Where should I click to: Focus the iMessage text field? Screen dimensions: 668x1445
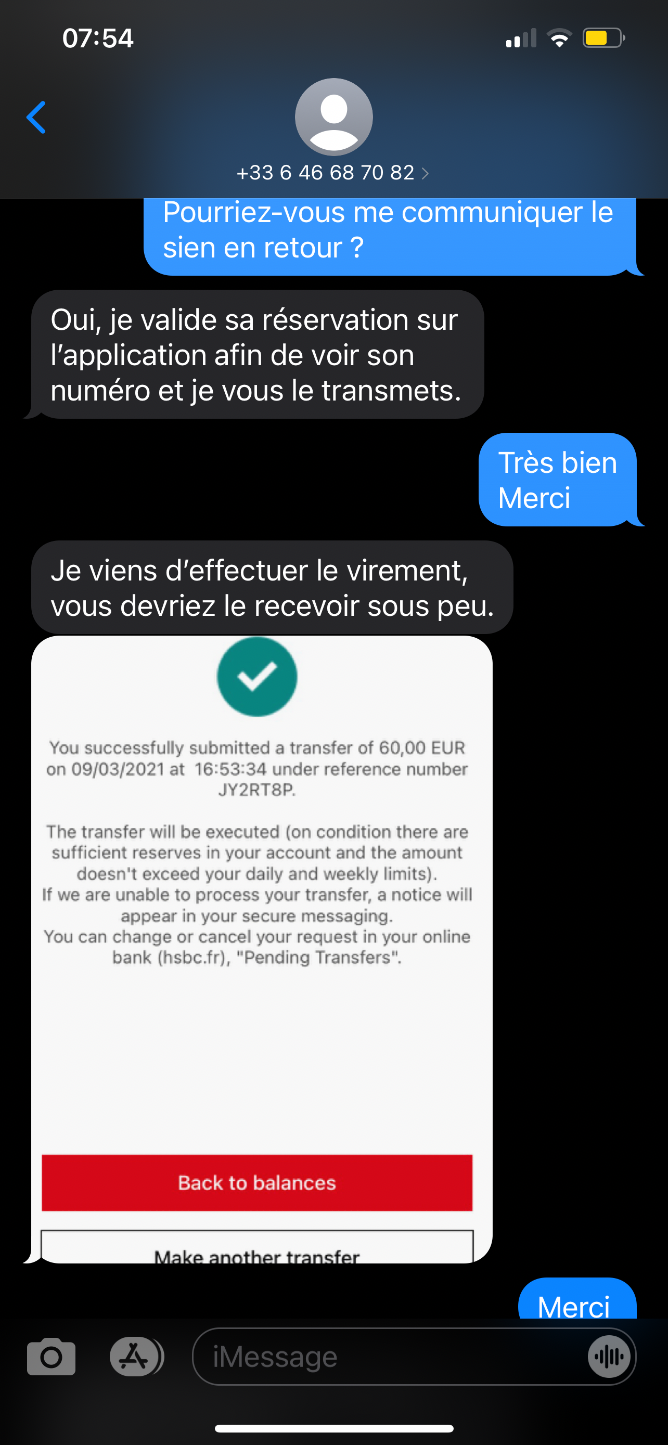(390, 1357)
